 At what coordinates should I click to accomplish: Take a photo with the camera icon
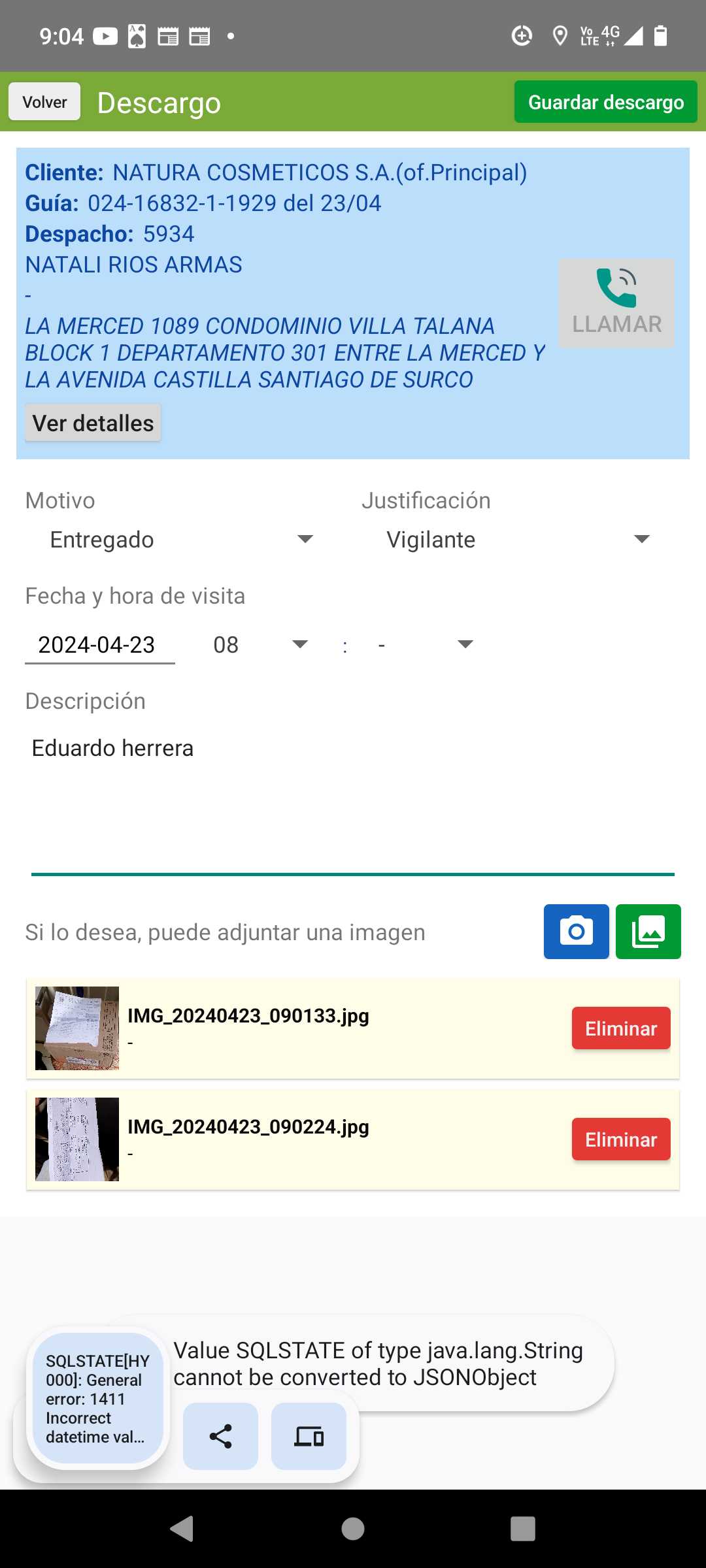click(576, 932)
